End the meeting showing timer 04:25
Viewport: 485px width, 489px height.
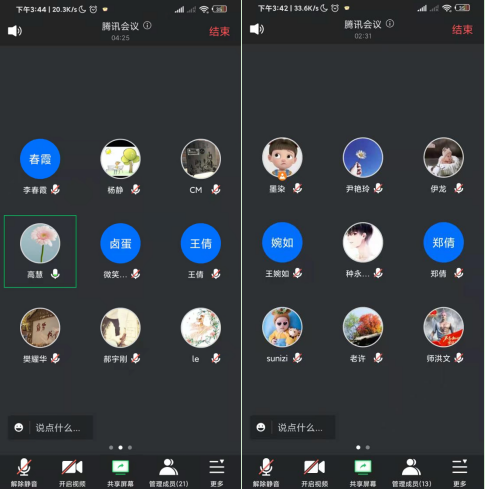[219, 31]
